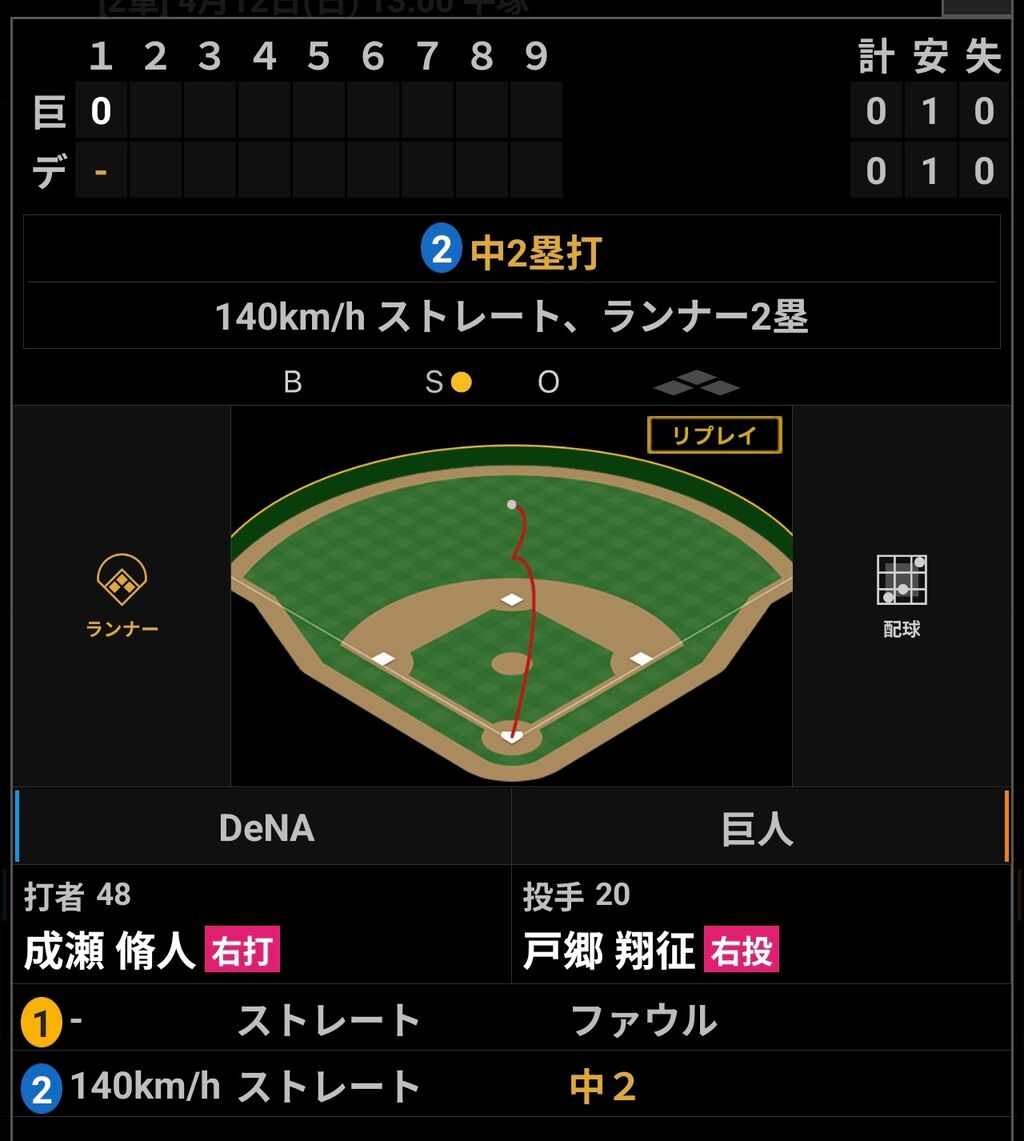Select pitch 2, the 140km/h ストレート 中2 row
This screenshot has height=1141, width=1024.
pyautogui.click(x=512, y=1085)
